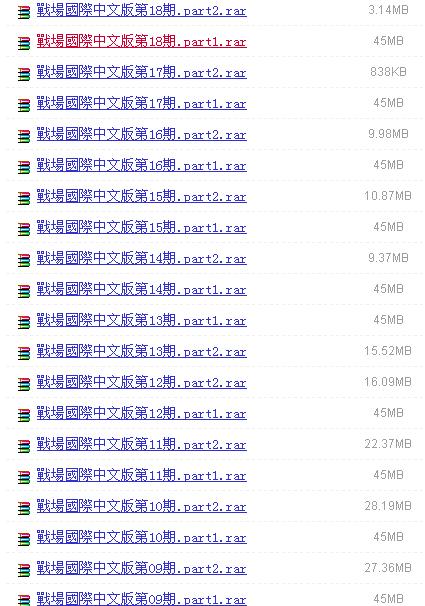Download 戰場國際中文版第13期.part2.rar
This screenshot has width=425, height=606.
coord(141,351)
